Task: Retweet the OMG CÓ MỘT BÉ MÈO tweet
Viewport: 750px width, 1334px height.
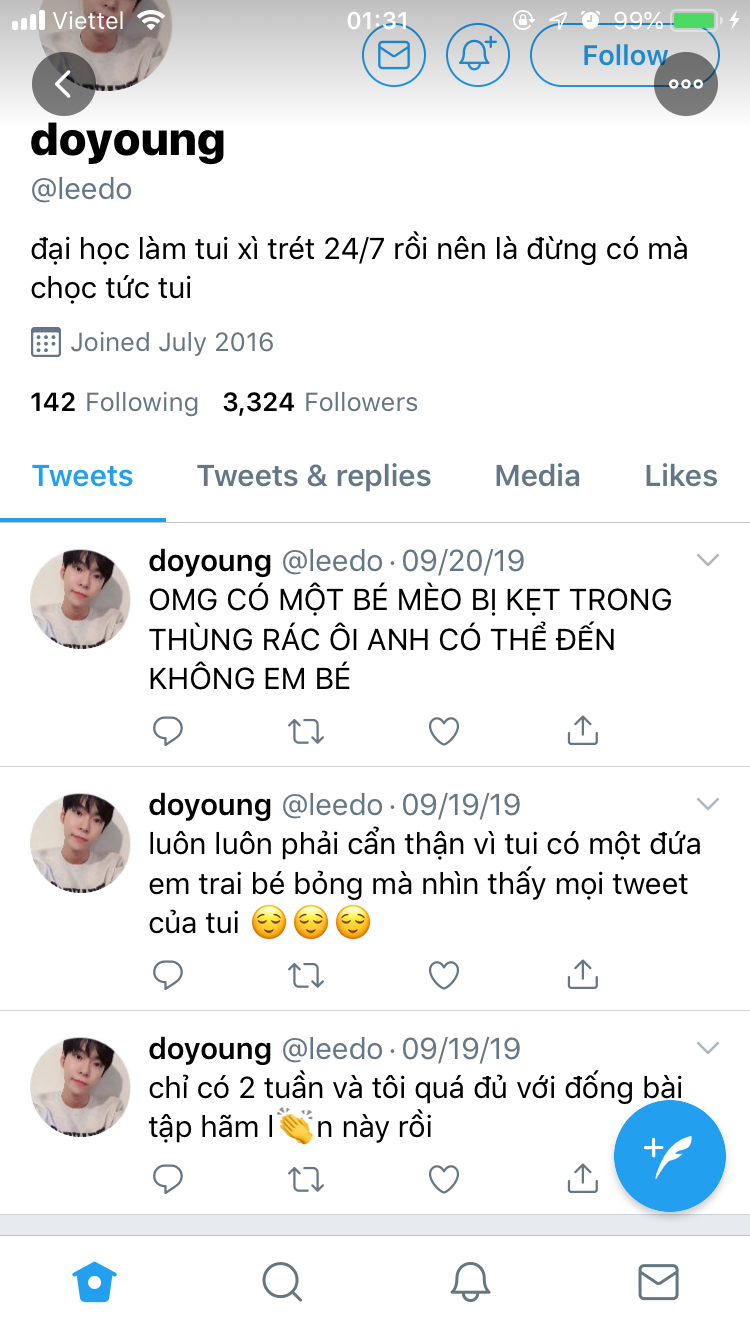Action: point(306,732)
